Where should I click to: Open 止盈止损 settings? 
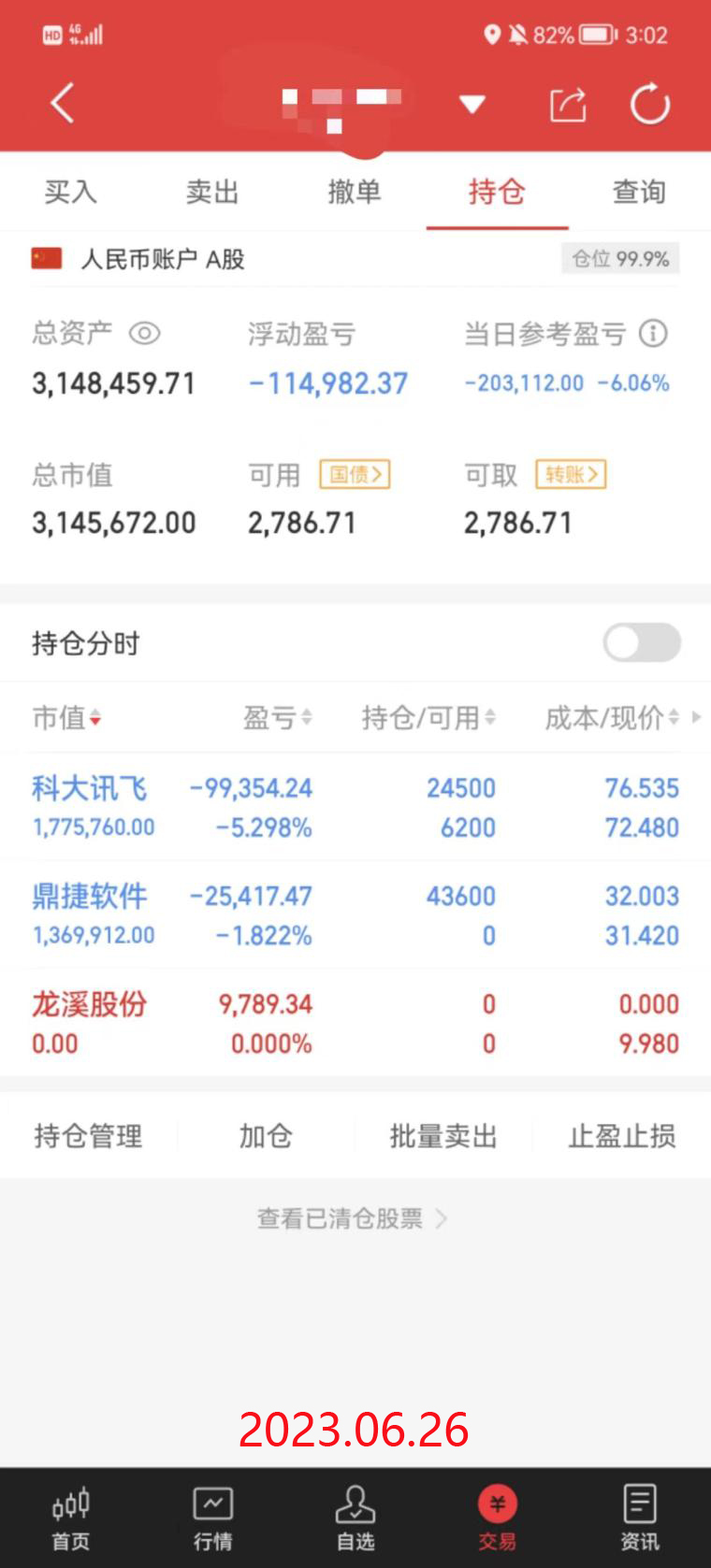tap(621, 1136)
